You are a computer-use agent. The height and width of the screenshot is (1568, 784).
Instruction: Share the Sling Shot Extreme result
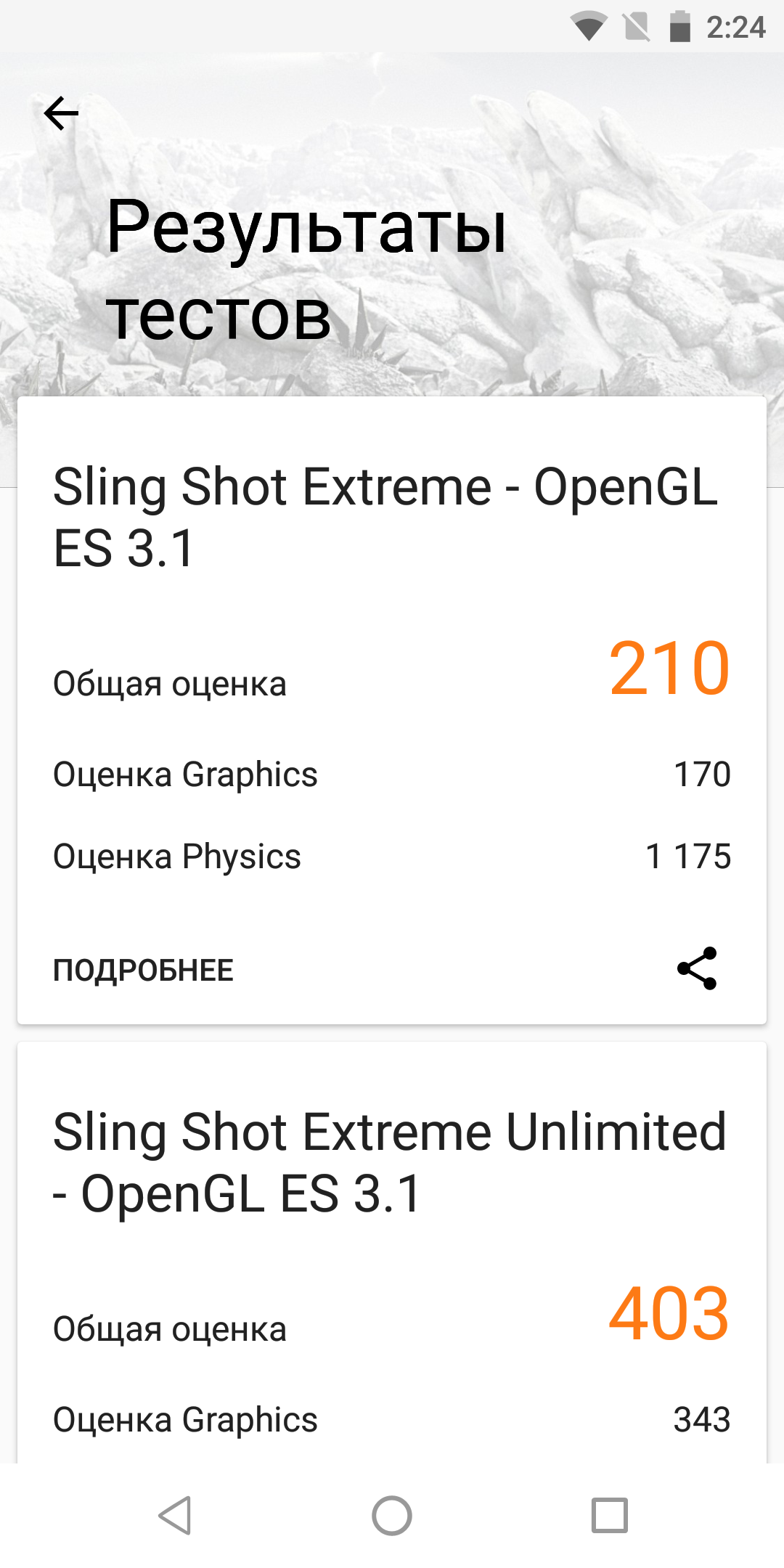pyautogui.click(x=697, y=968)
